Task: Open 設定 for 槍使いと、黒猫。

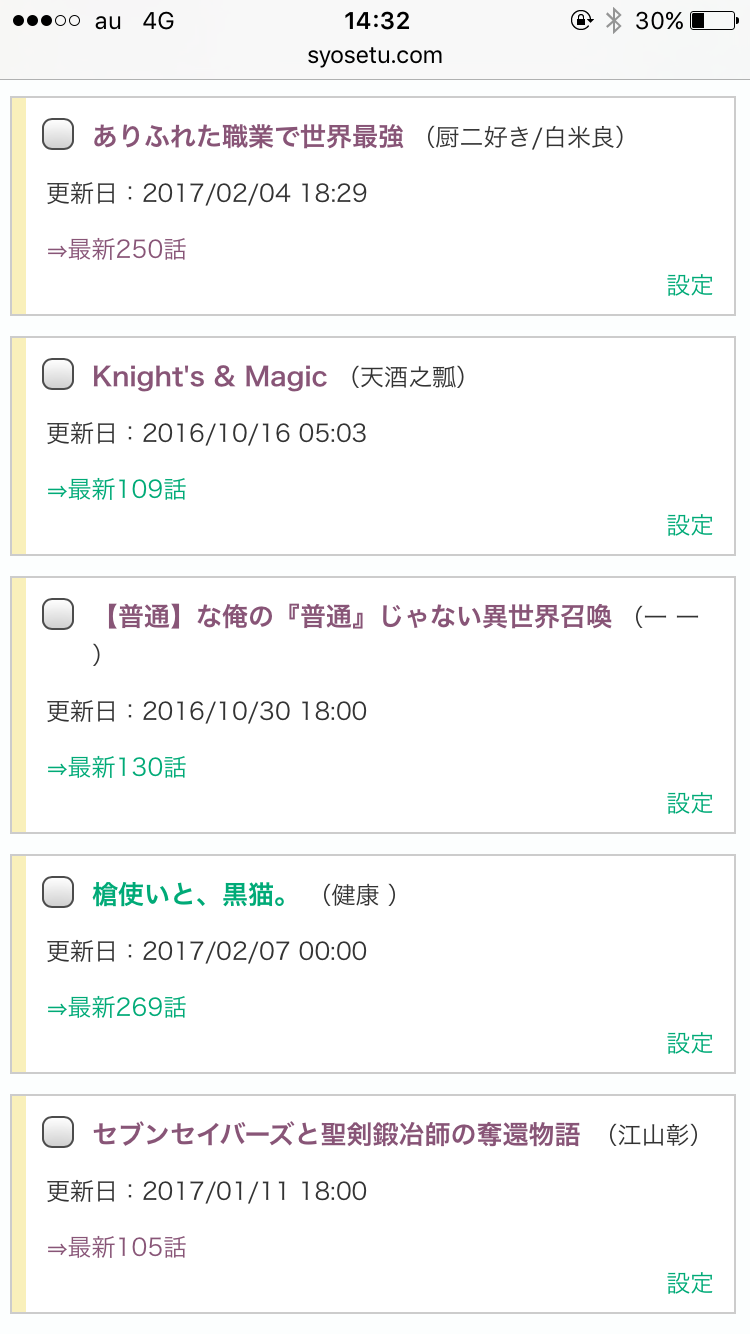Action: click(x=690, y=1044)
